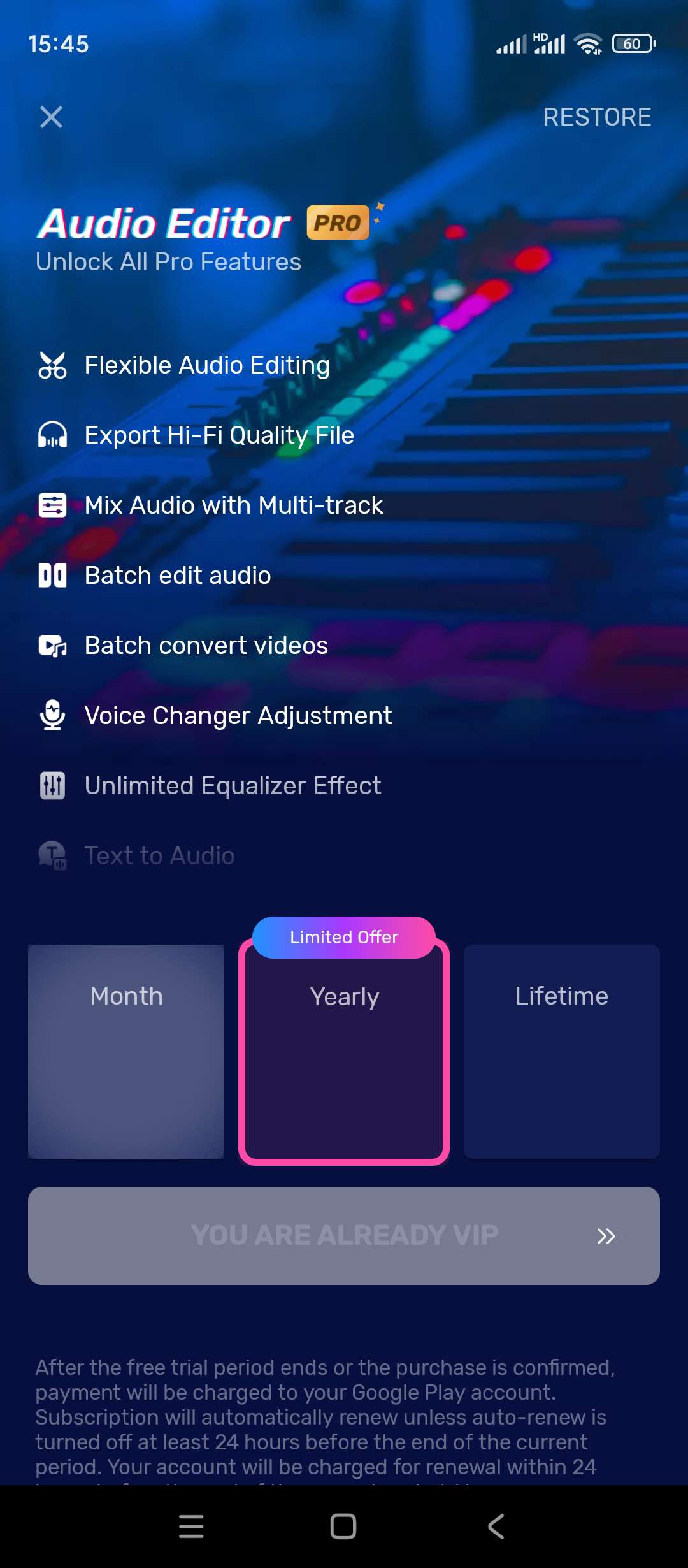Viewport: 688px width, 1568px height.
Task: Go back using the system back button
Action: point(496,1527)
